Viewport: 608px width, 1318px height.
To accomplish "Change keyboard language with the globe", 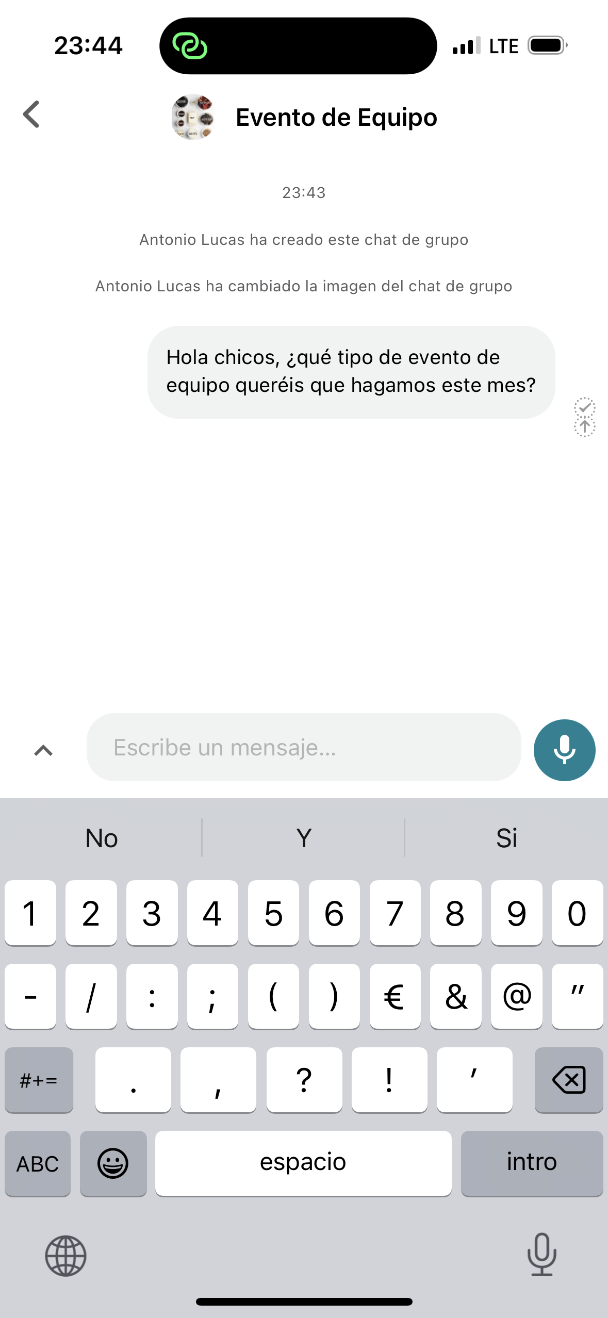I will (66, 1254).
